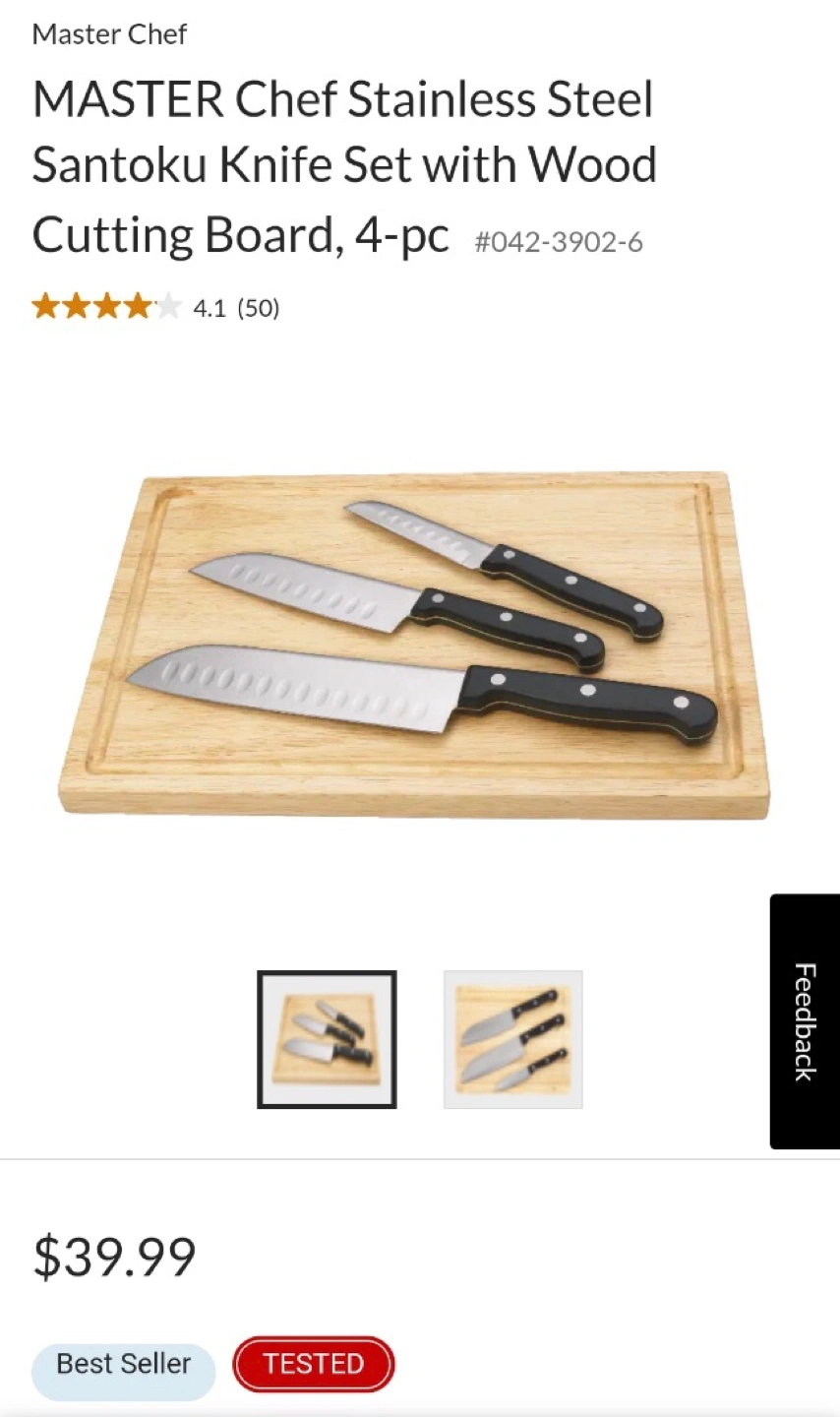
Task: Open the 4.1 star reviews rating
Action: tap(155, 308)
